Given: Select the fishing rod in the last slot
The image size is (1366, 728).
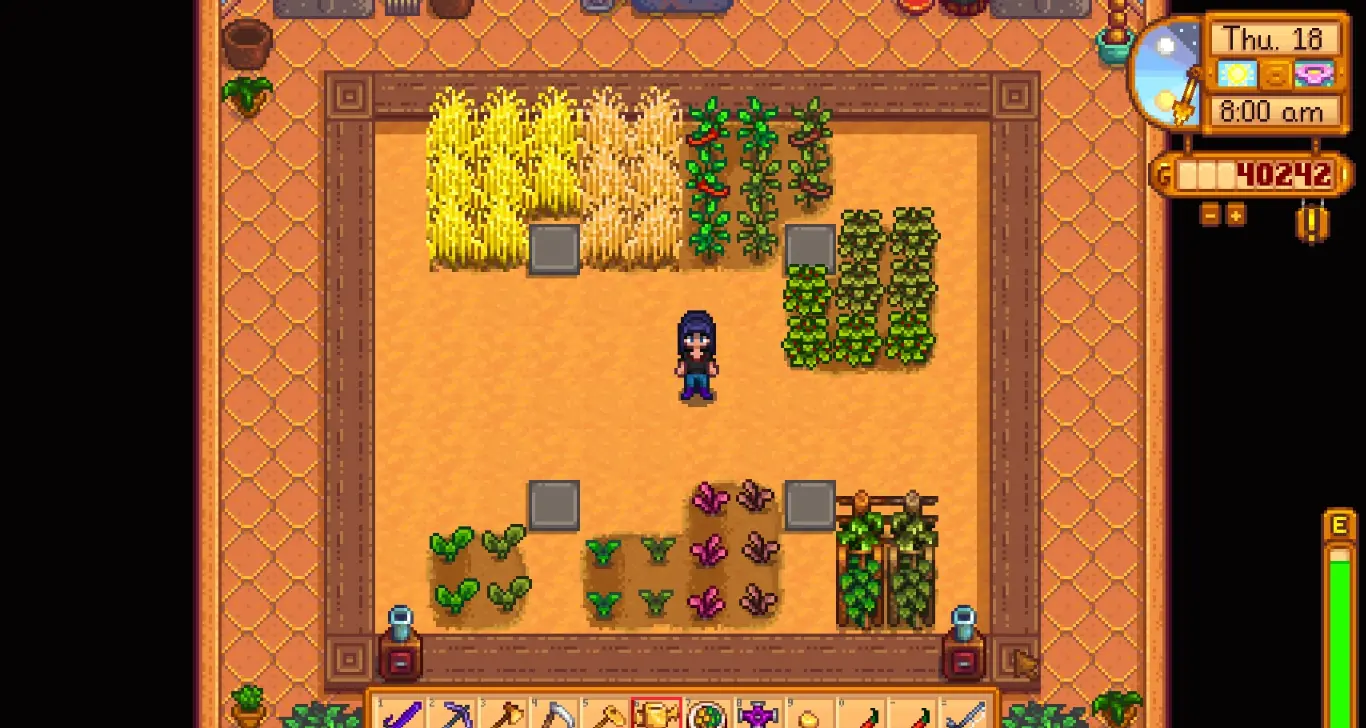Looking at the screenshot, I should pyautogui.click(x=962, y=714).
